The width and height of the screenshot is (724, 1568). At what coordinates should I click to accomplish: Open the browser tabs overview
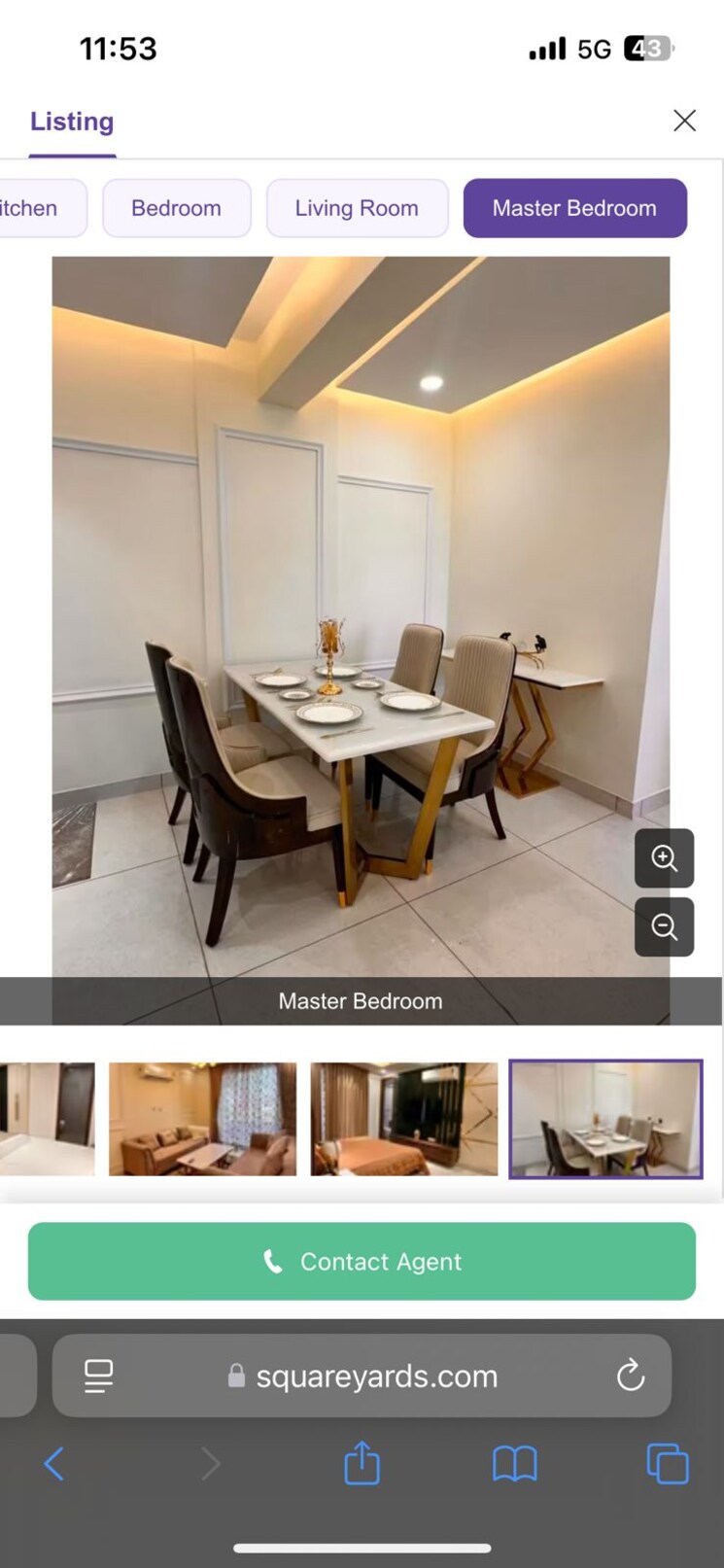click(667, 1463)
